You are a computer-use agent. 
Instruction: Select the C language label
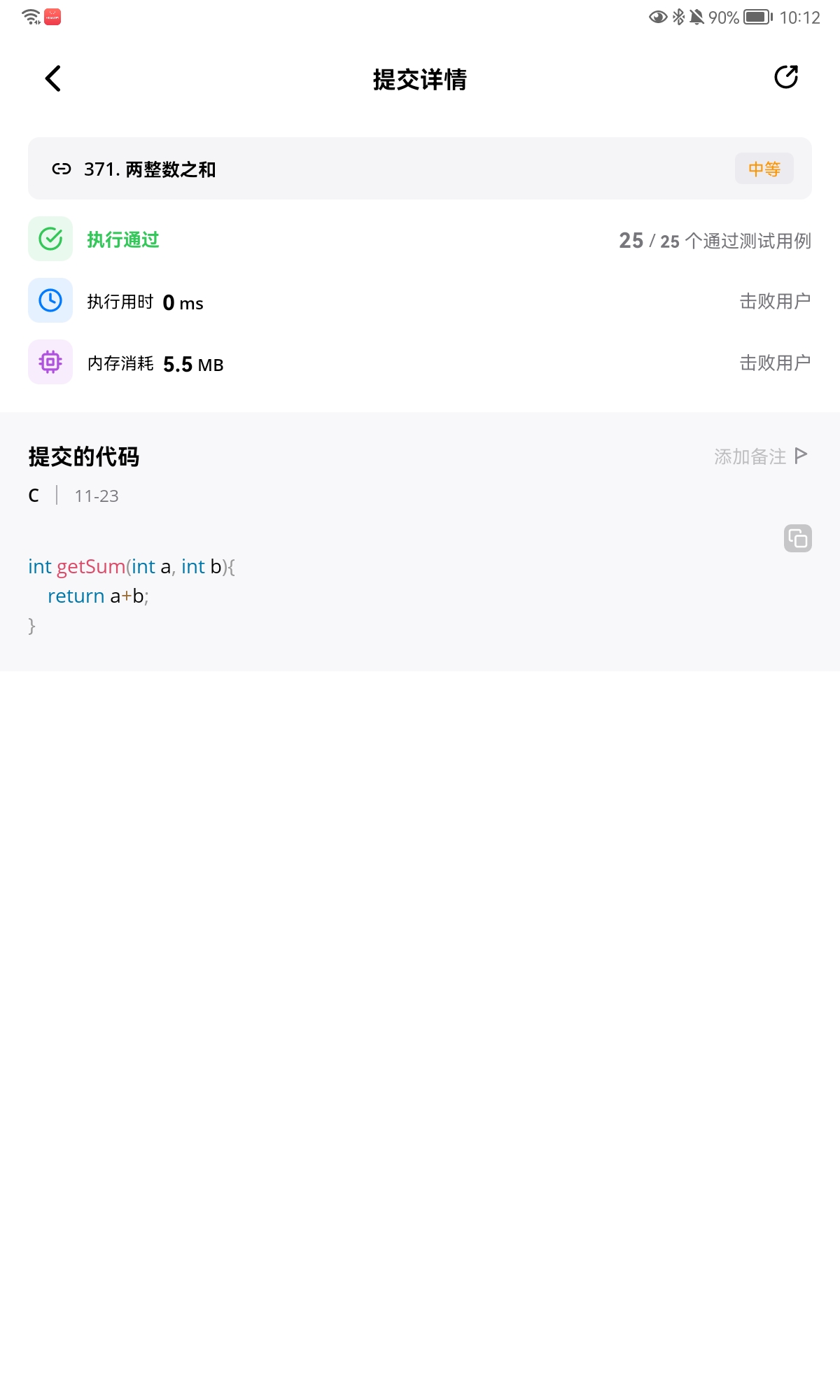(x=34, y=496)
